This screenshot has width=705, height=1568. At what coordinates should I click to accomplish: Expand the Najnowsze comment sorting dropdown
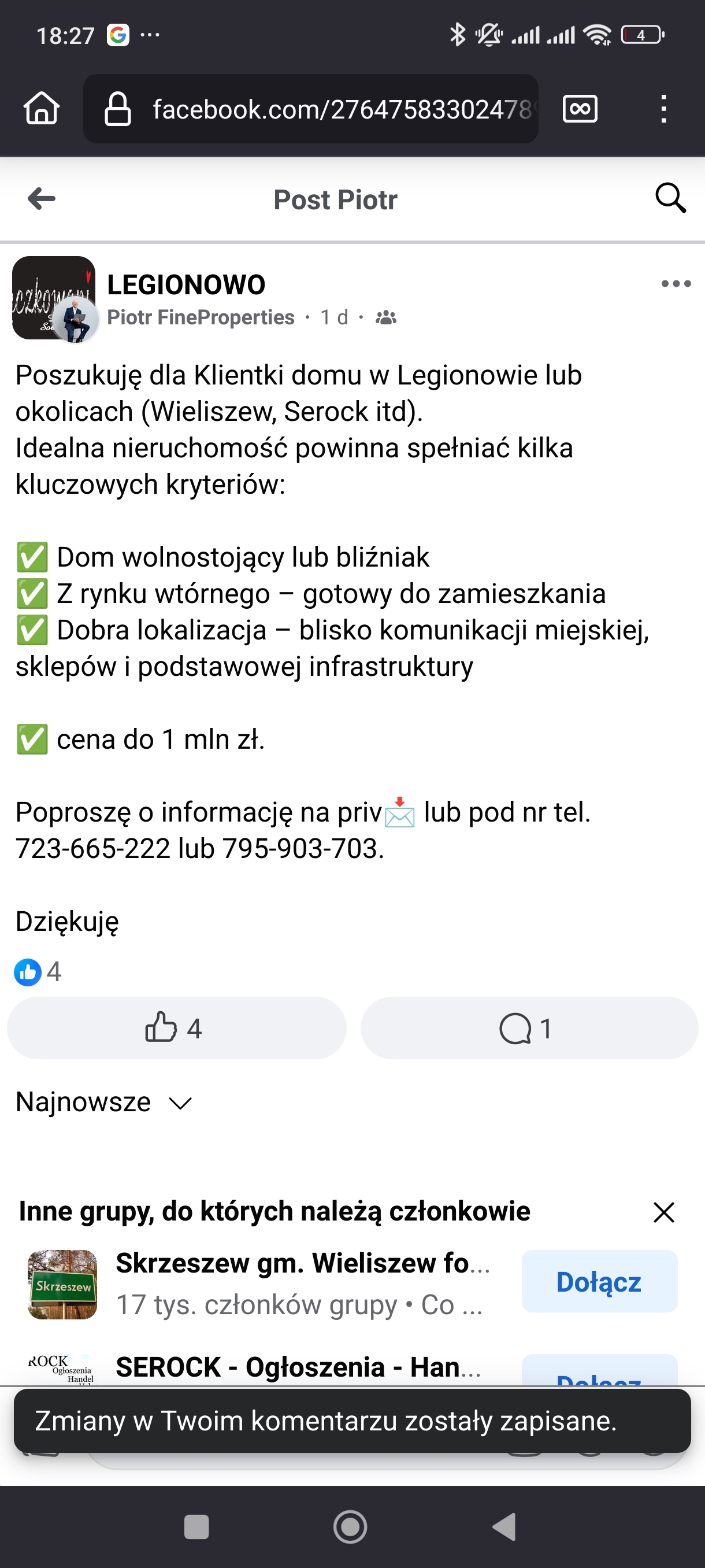click(103, 1103)
